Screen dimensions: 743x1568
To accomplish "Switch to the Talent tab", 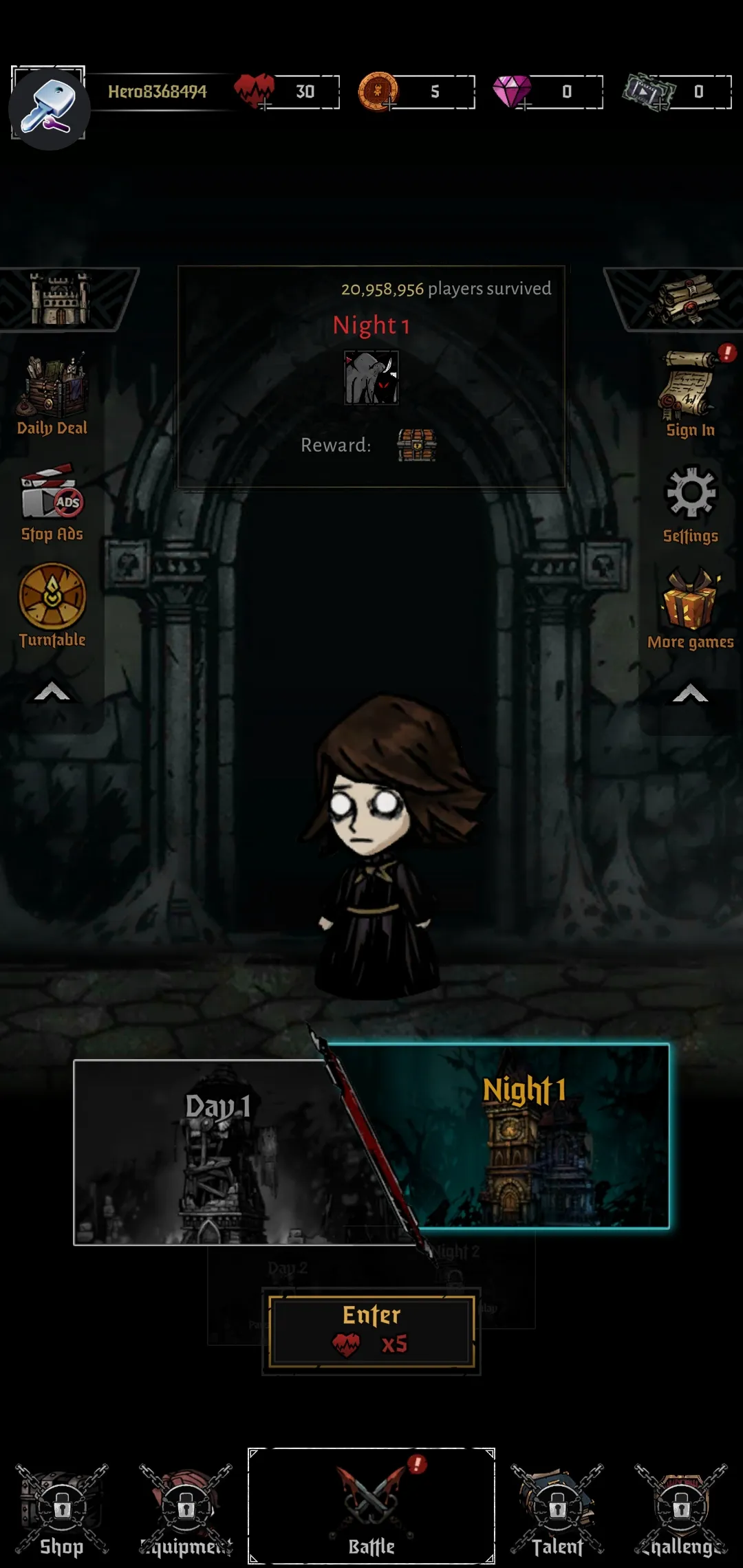I will 557,1510.
